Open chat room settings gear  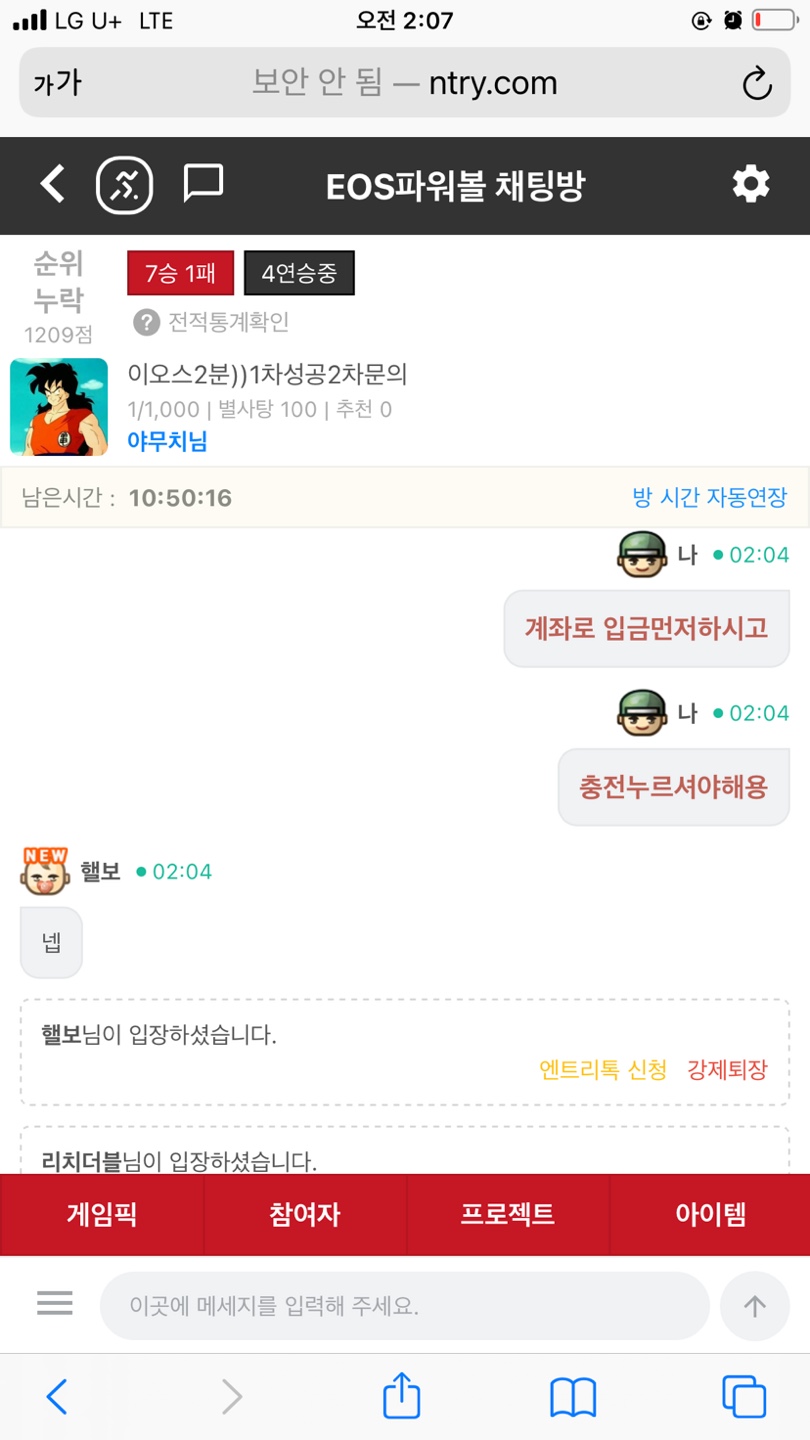751,184
